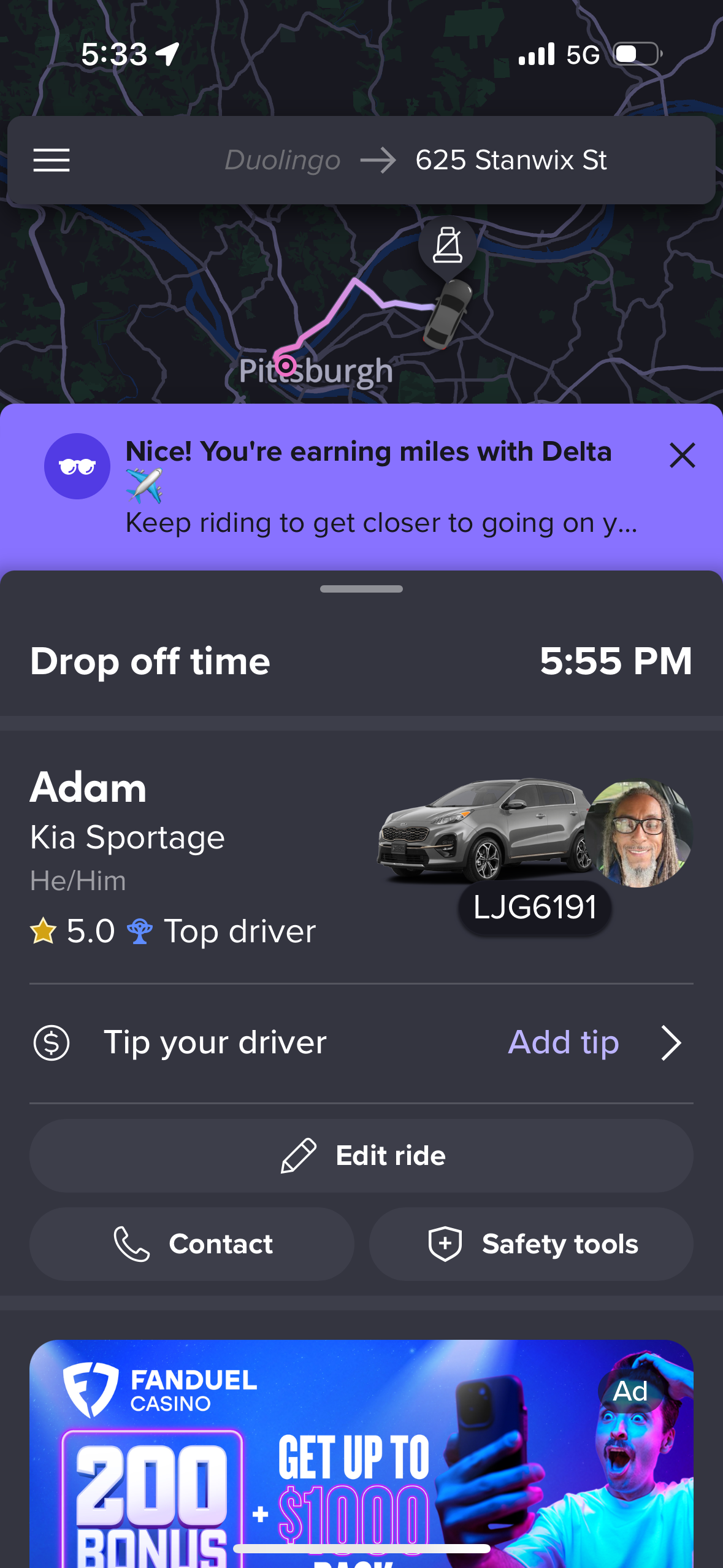The width and height of the screenshot is (723, 1568).
Task: Tap Add tip for your driver
Action: [x=562, y=1042]
